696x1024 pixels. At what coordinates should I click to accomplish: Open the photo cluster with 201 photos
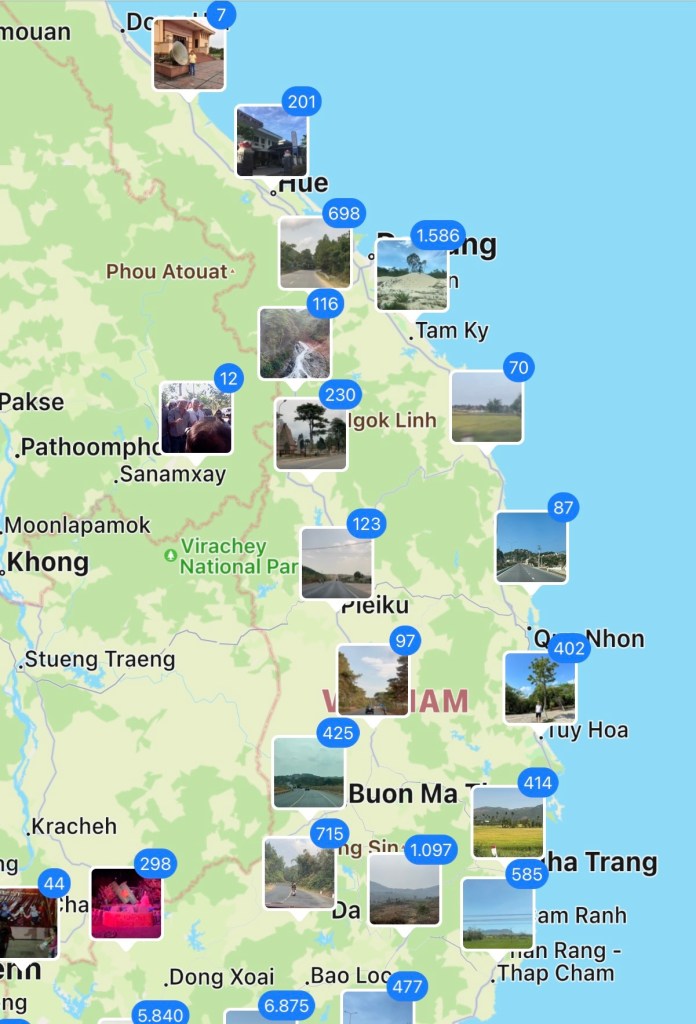click(271, 141)
